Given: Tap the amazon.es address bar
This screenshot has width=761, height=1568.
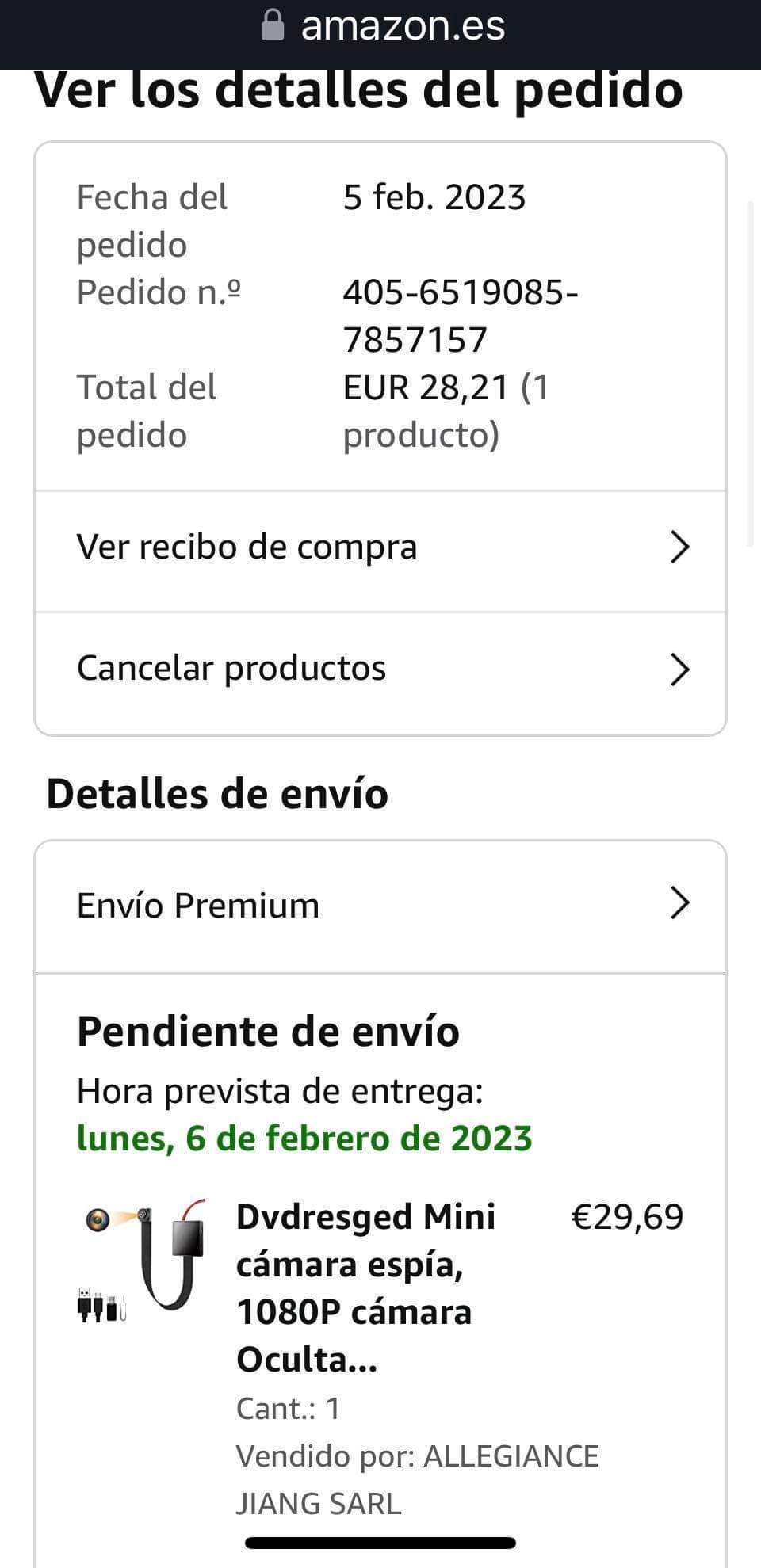Looking at the screenshot, I should 384,26.
